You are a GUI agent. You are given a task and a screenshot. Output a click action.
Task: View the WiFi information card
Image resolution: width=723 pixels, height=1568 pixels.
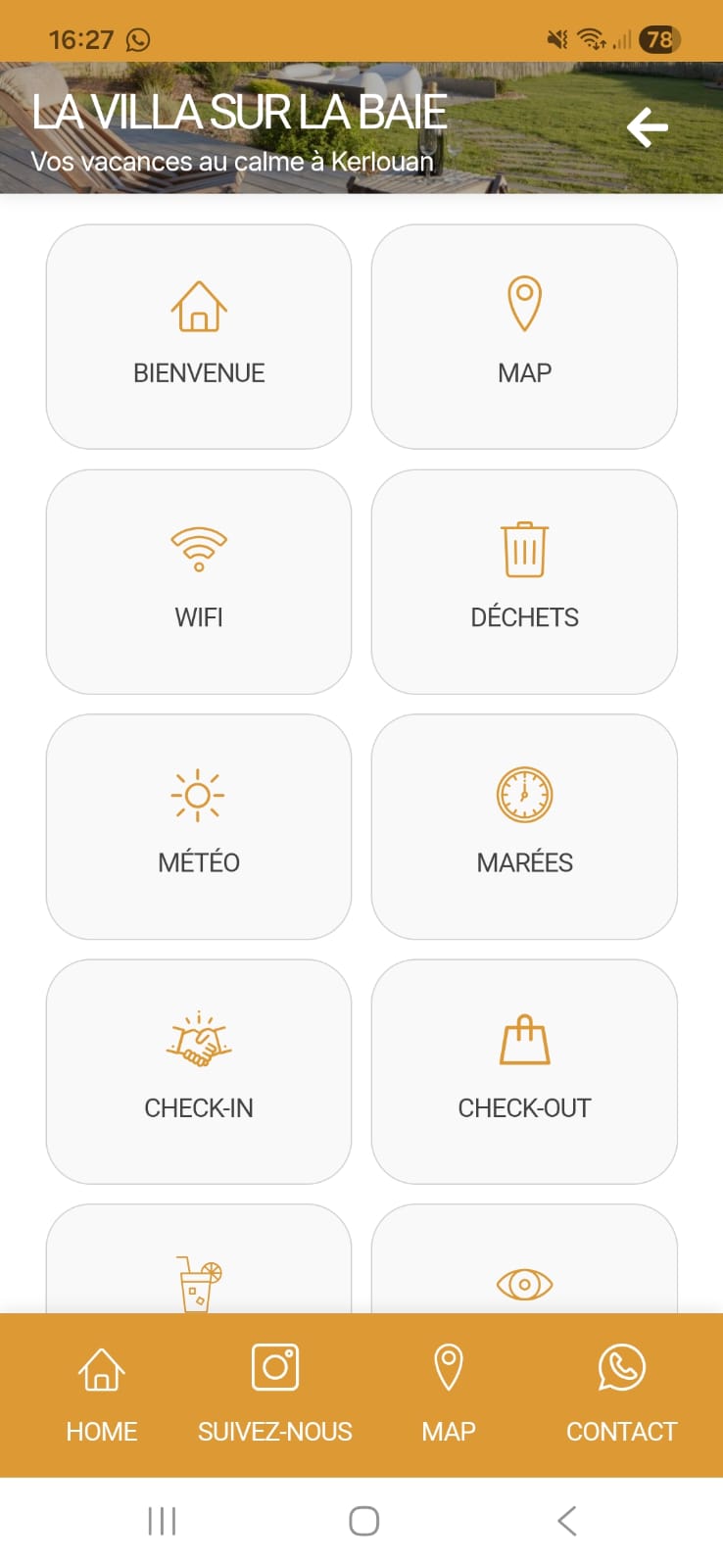coord(199,581)
